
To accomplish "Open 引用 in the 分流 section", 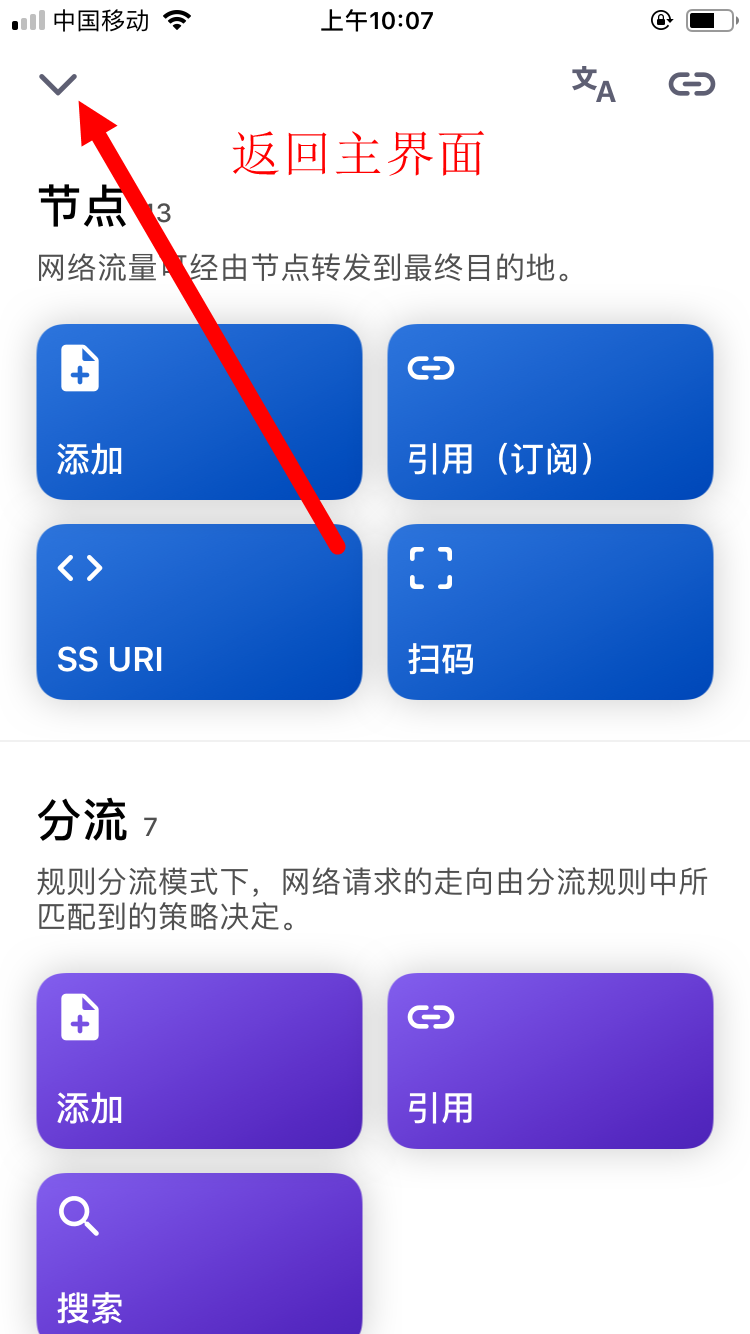I will [550, 1061].
